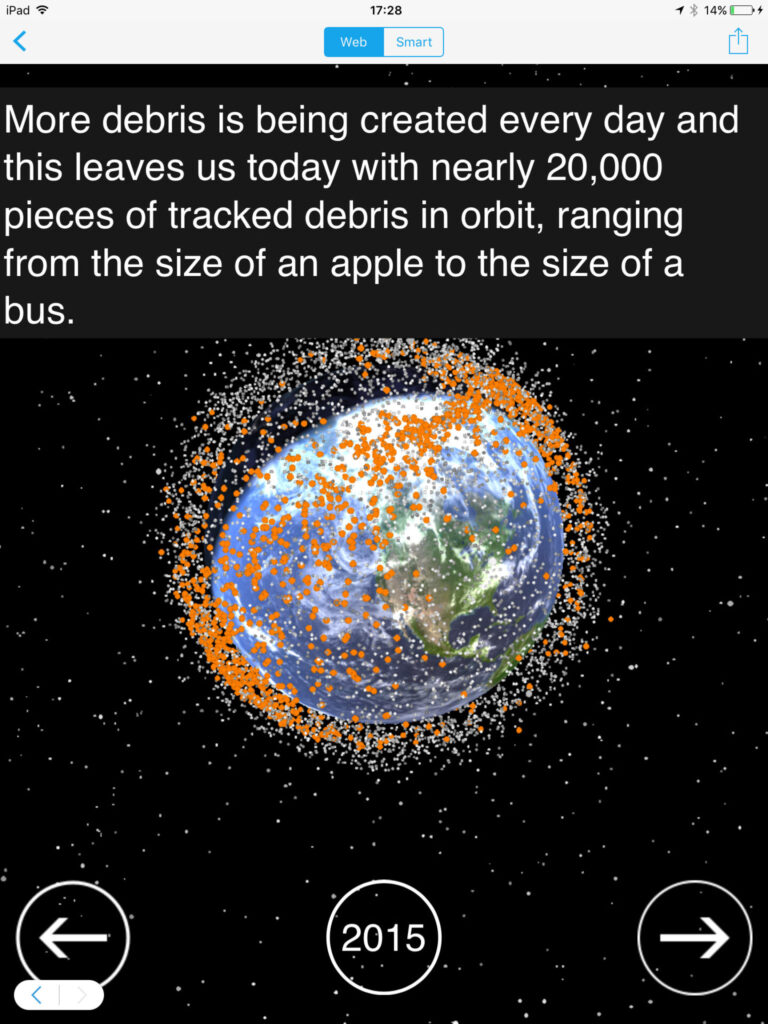Open the share menu

point(738,41)
